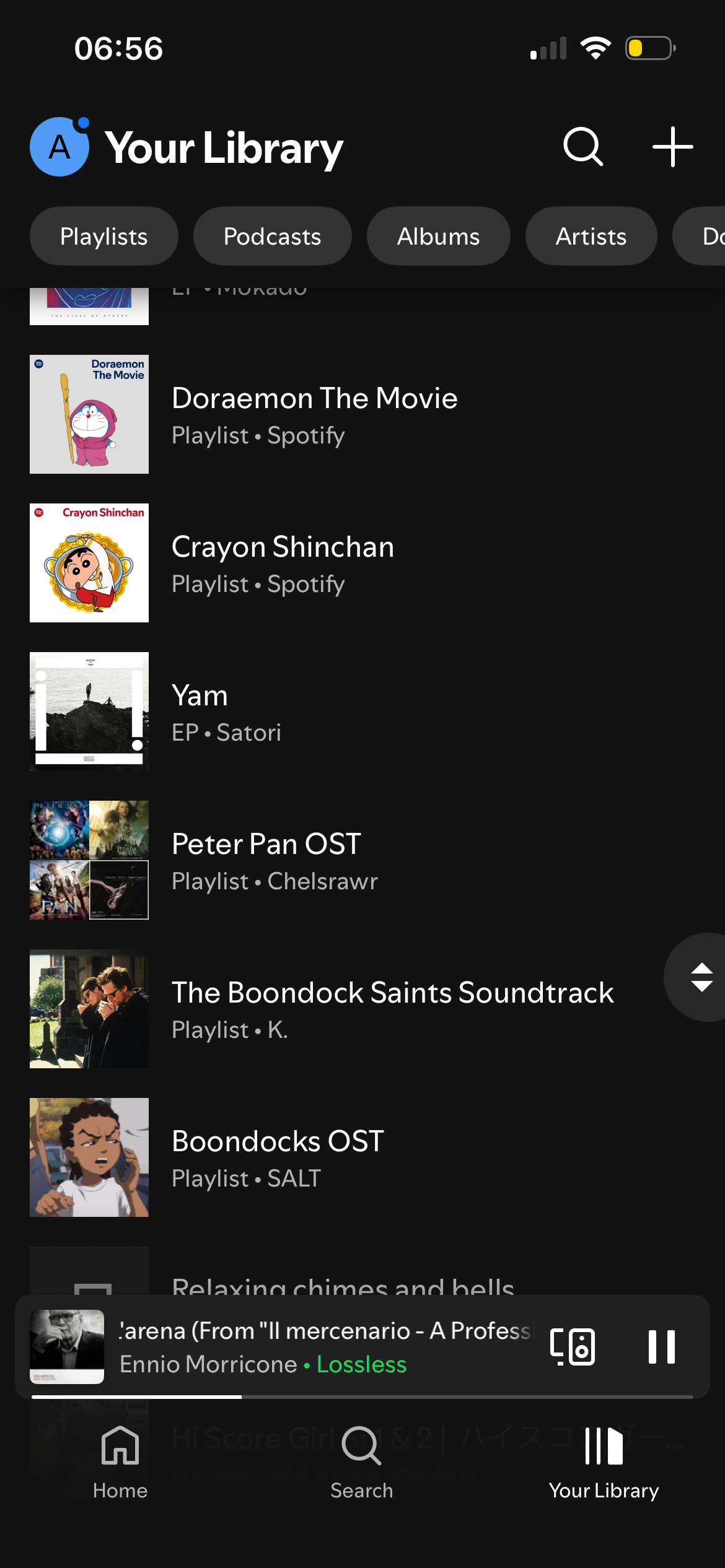
Task: Open the profile avatar menu
Action: click(59, 147)
